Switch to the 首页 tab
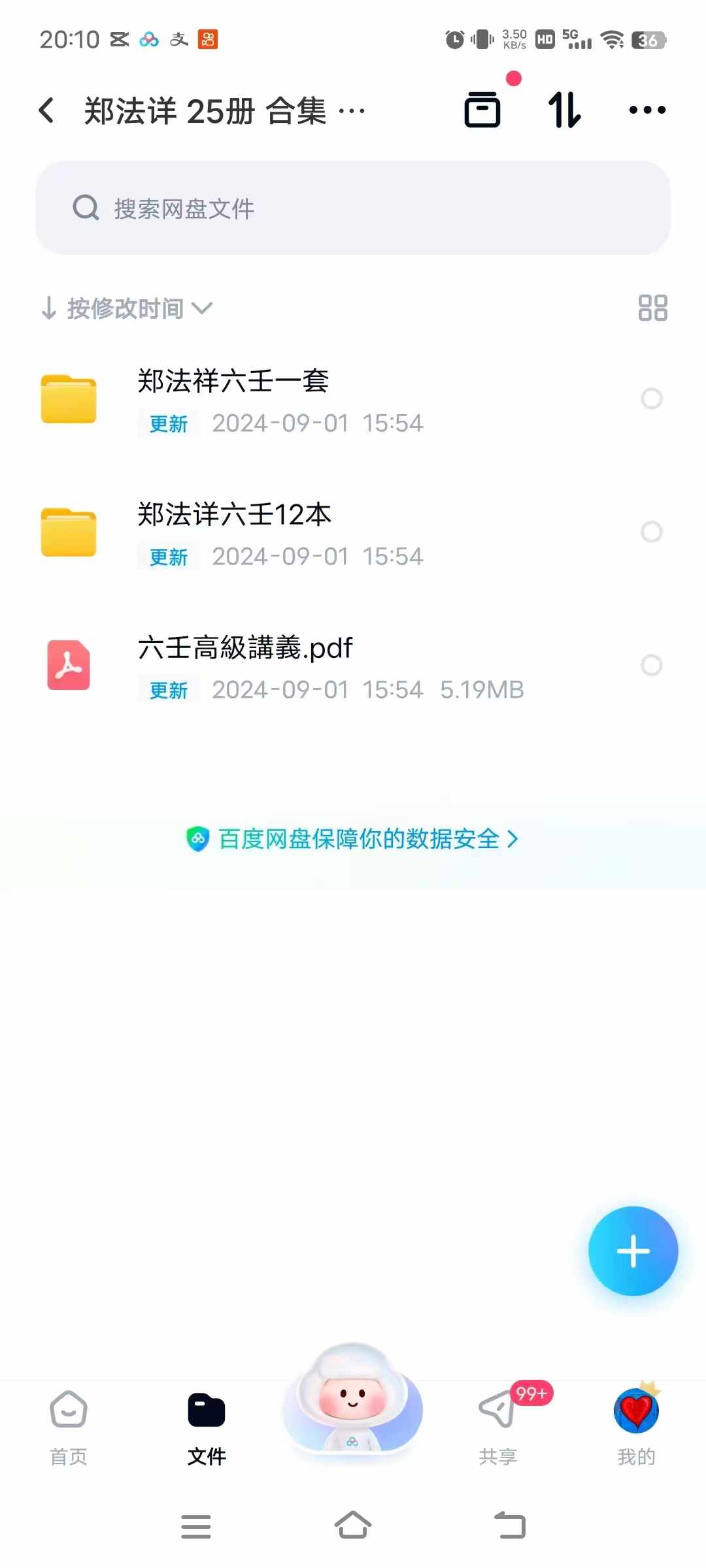The height and width of the screenshot is (1568, 706). [69, 1428]
